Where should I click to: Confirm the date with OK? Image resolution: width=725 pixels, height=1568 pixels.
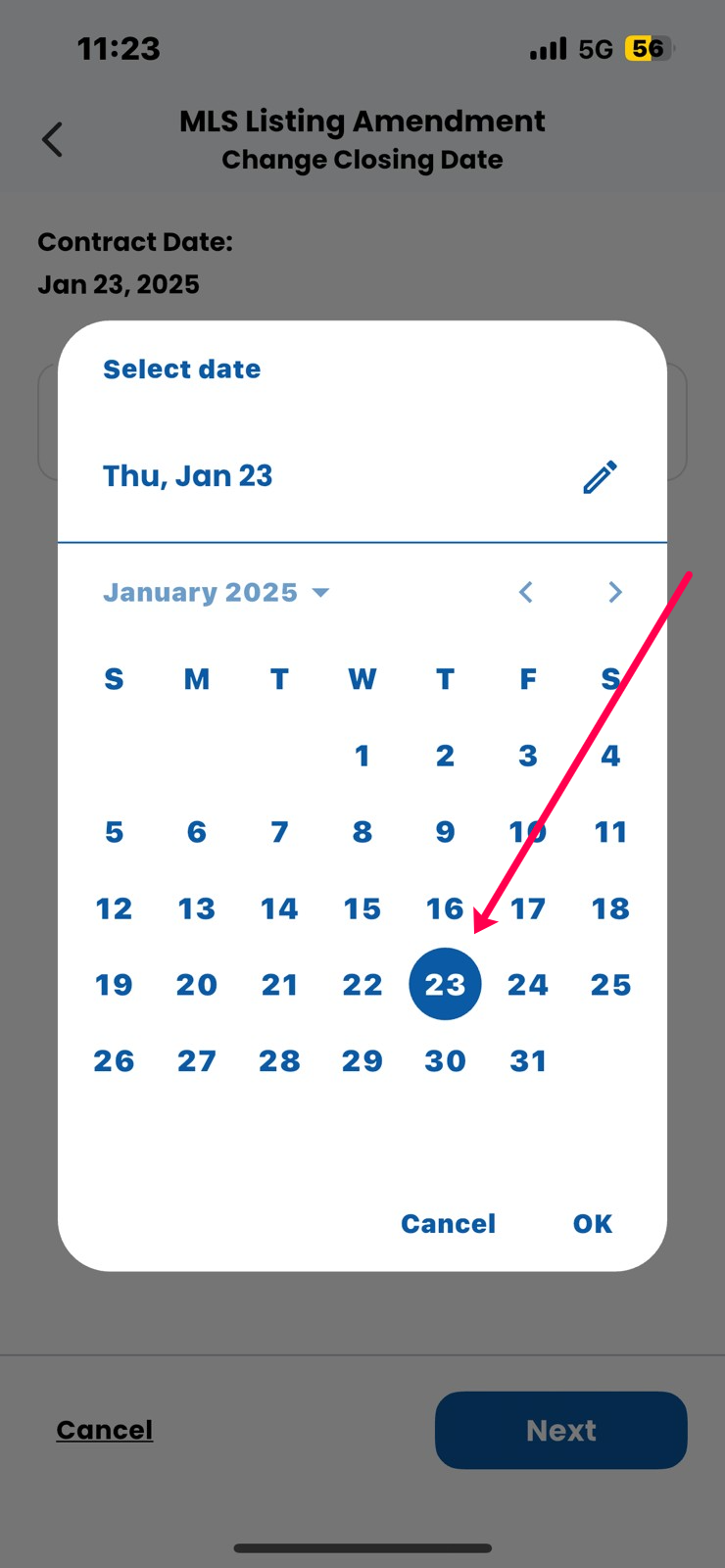pos(592,1223)
